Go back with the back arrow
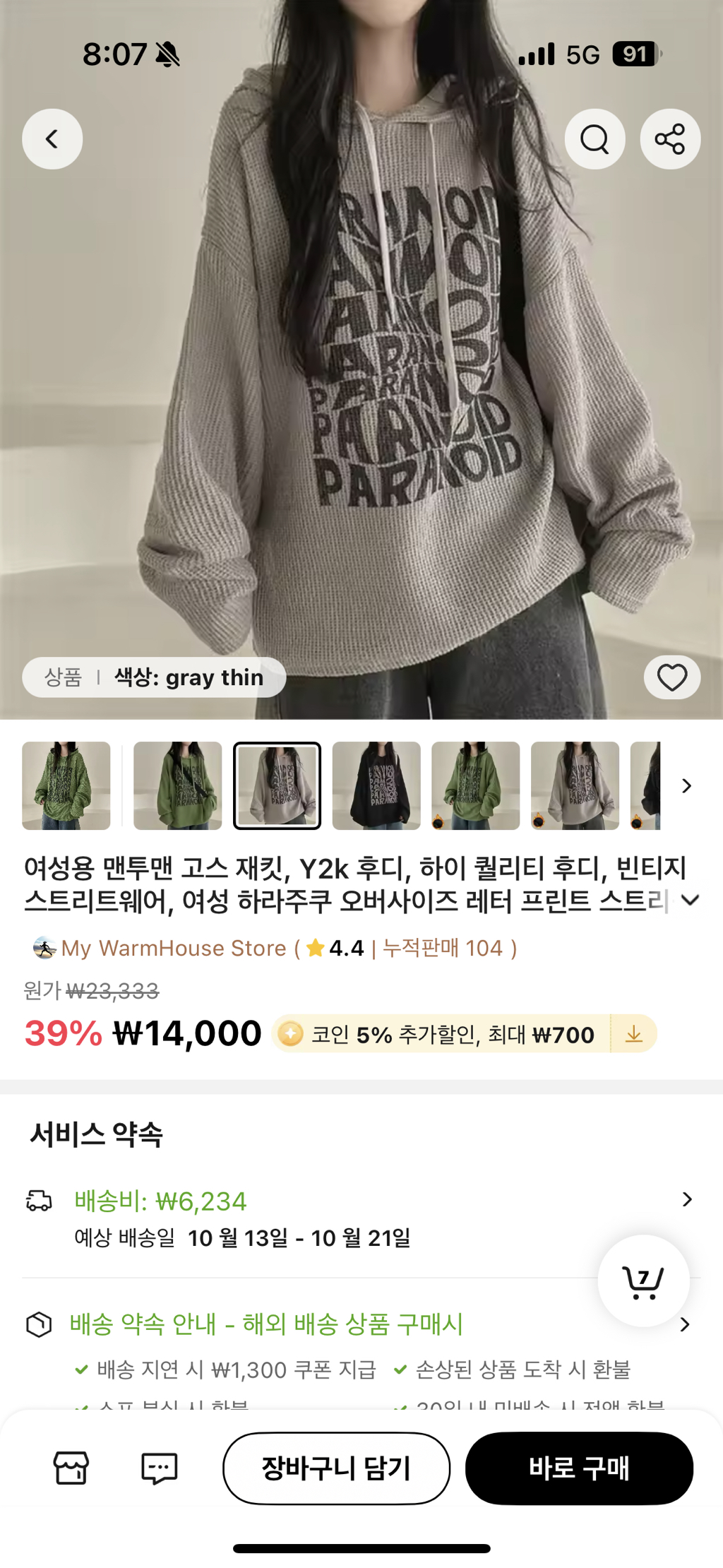Viewport: 723px width, 1568px height. (x=52, y=139)
